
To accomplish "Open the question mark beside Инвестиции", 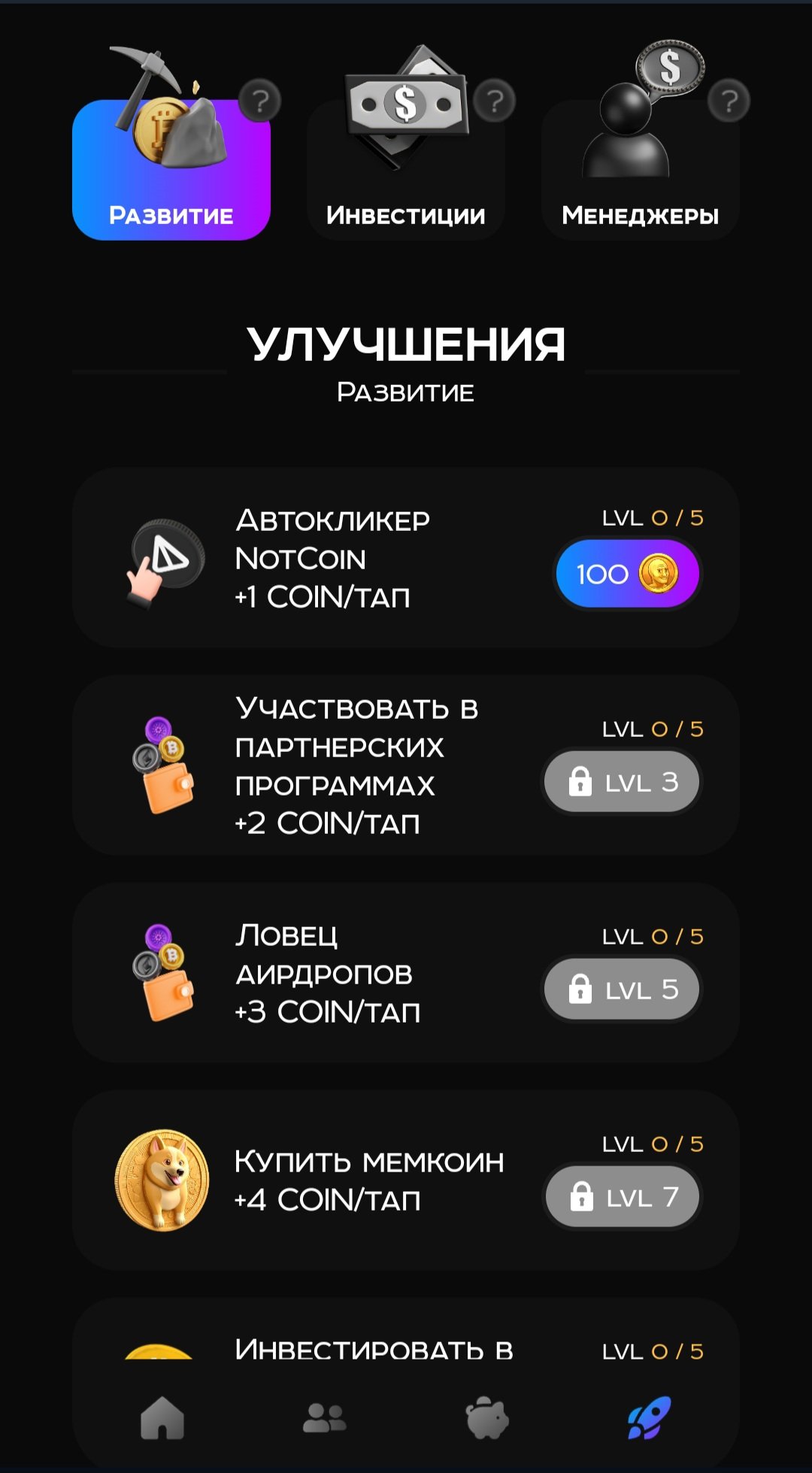I will tap(495, 101).
